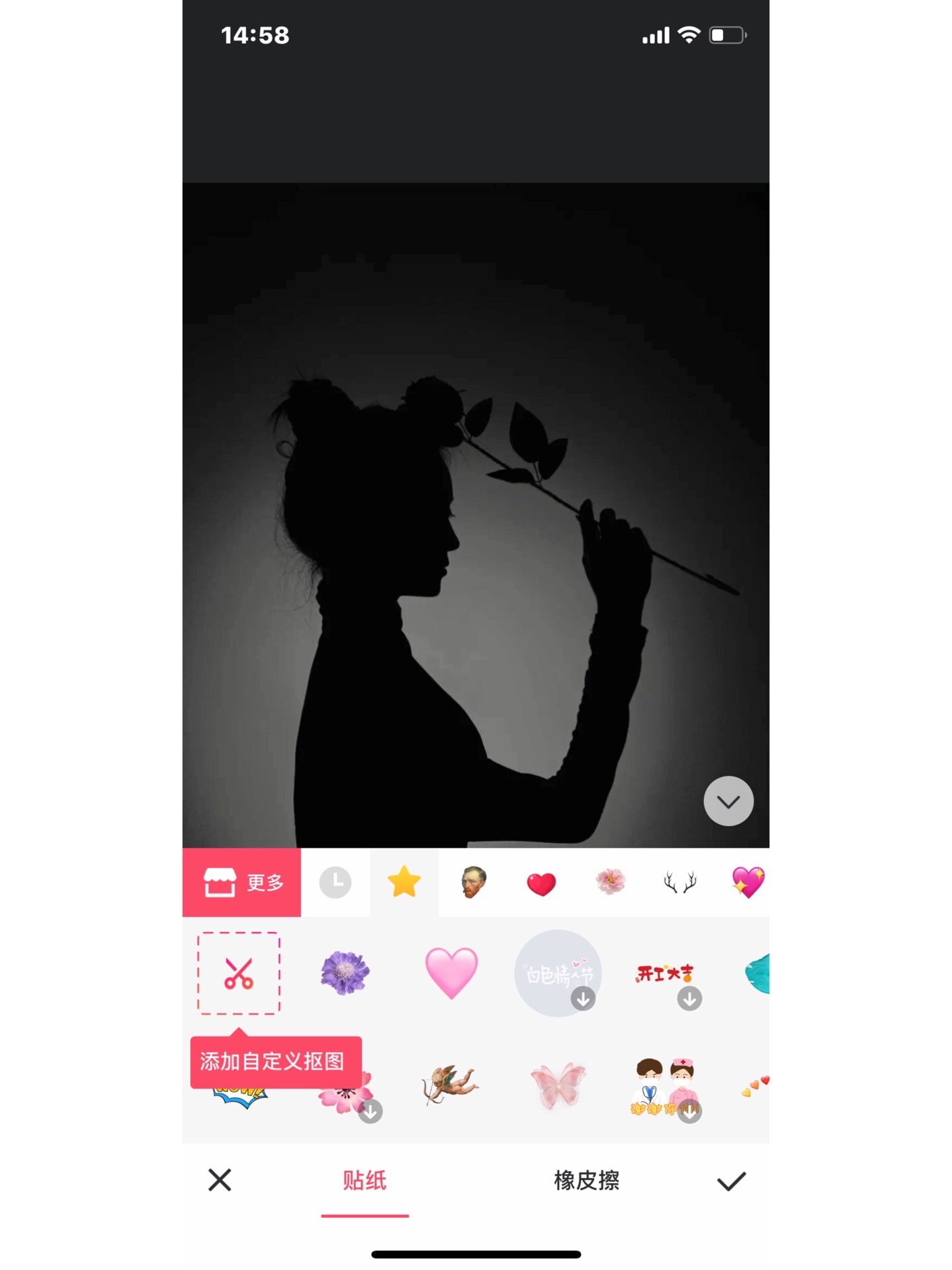952x1270 pixels.
Task: Switch to the 橡皮擦 eraser tab
Action: pos(586,1180)
